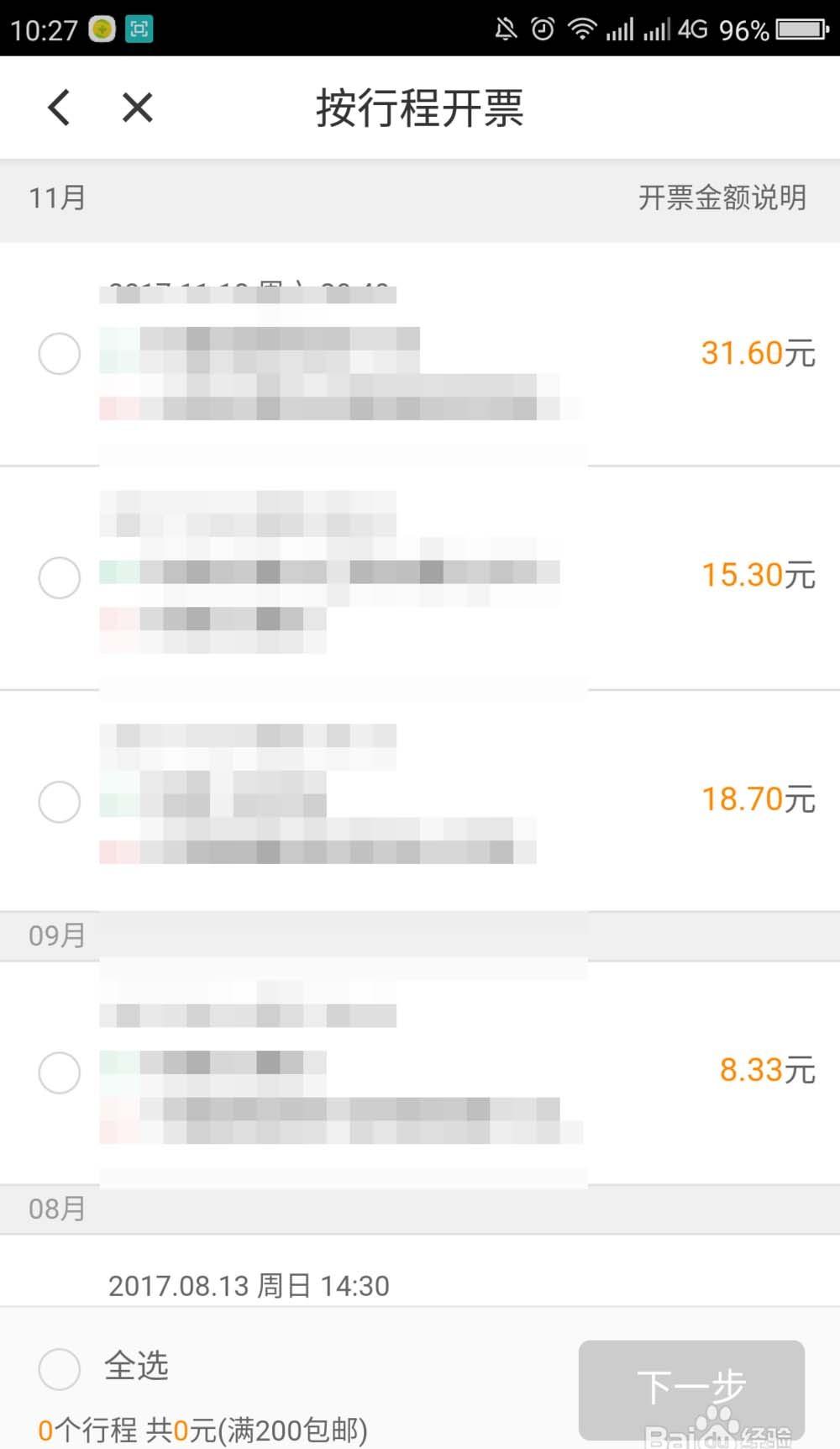Expand the 09月 month section
Viewport: 840px width, 1449px height.
click(x=55, y=935)
